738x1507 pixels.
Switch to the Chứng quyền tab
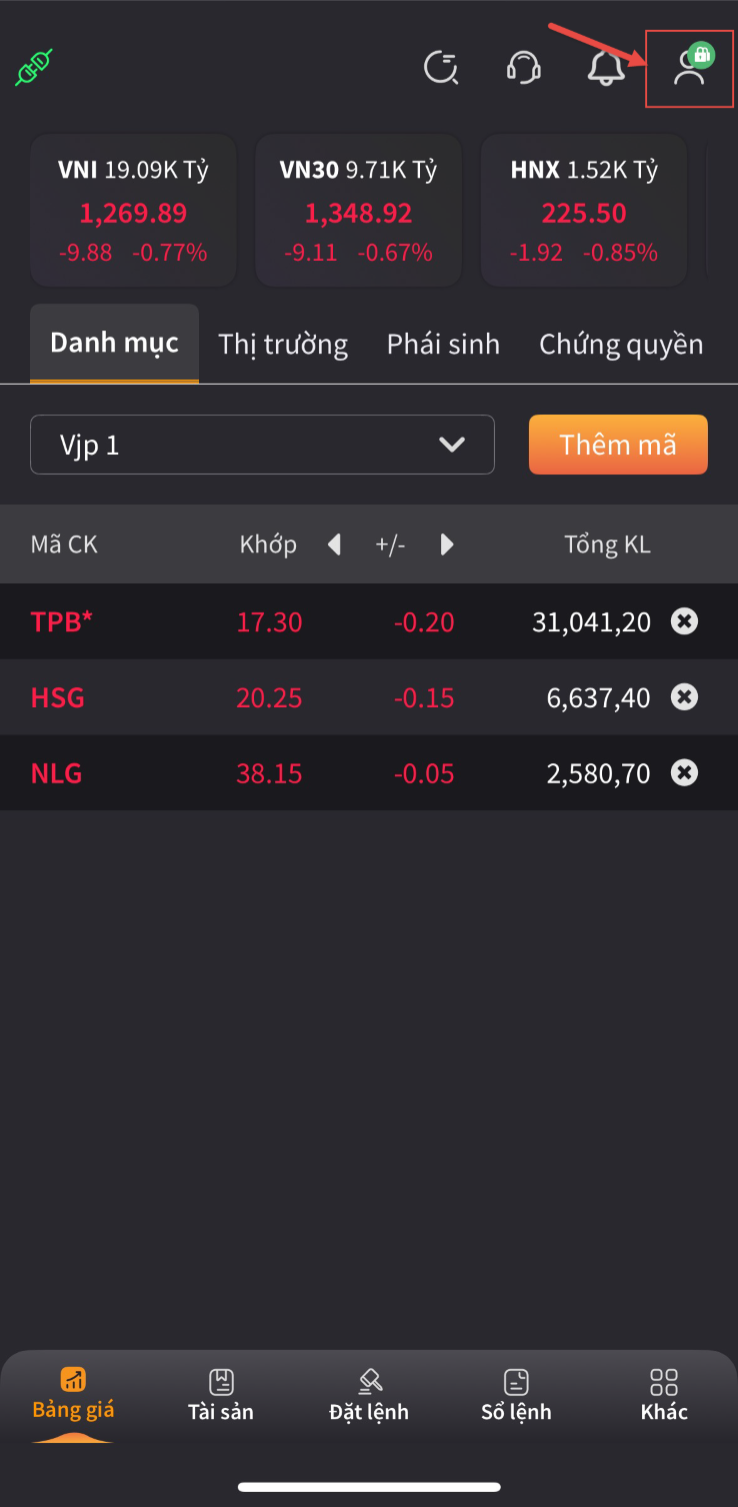click(x=621, y=344)
